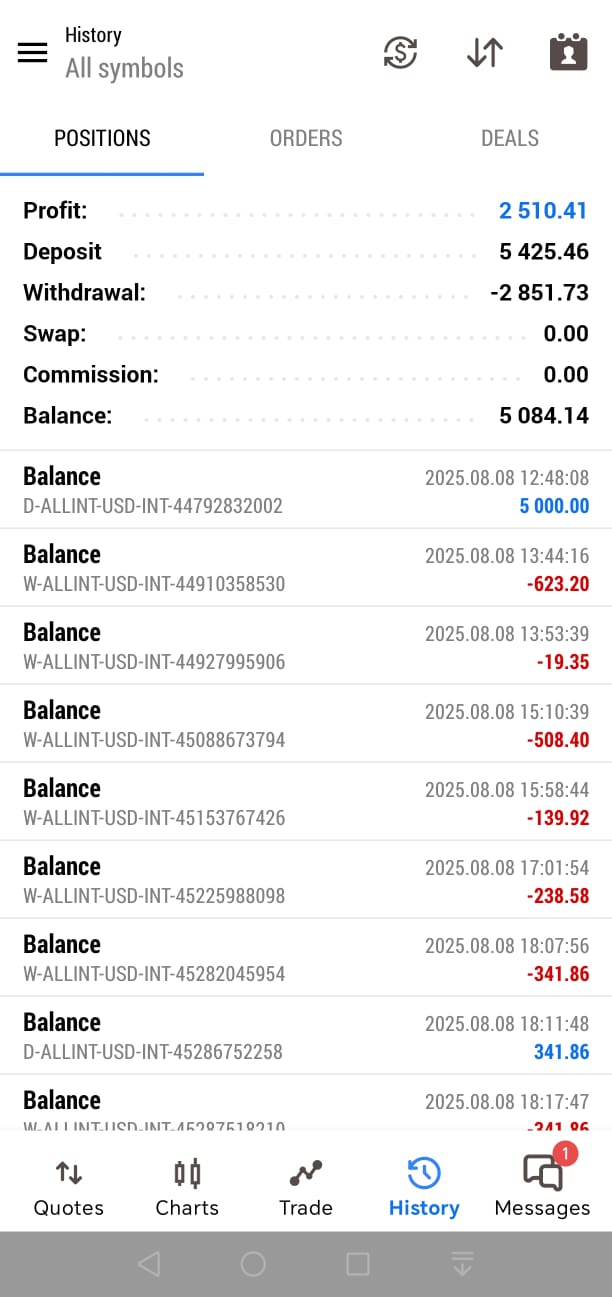Tap the currency symbol filter icon
The width and height of the screenshot is (612, 1297).
pos(400,53)
